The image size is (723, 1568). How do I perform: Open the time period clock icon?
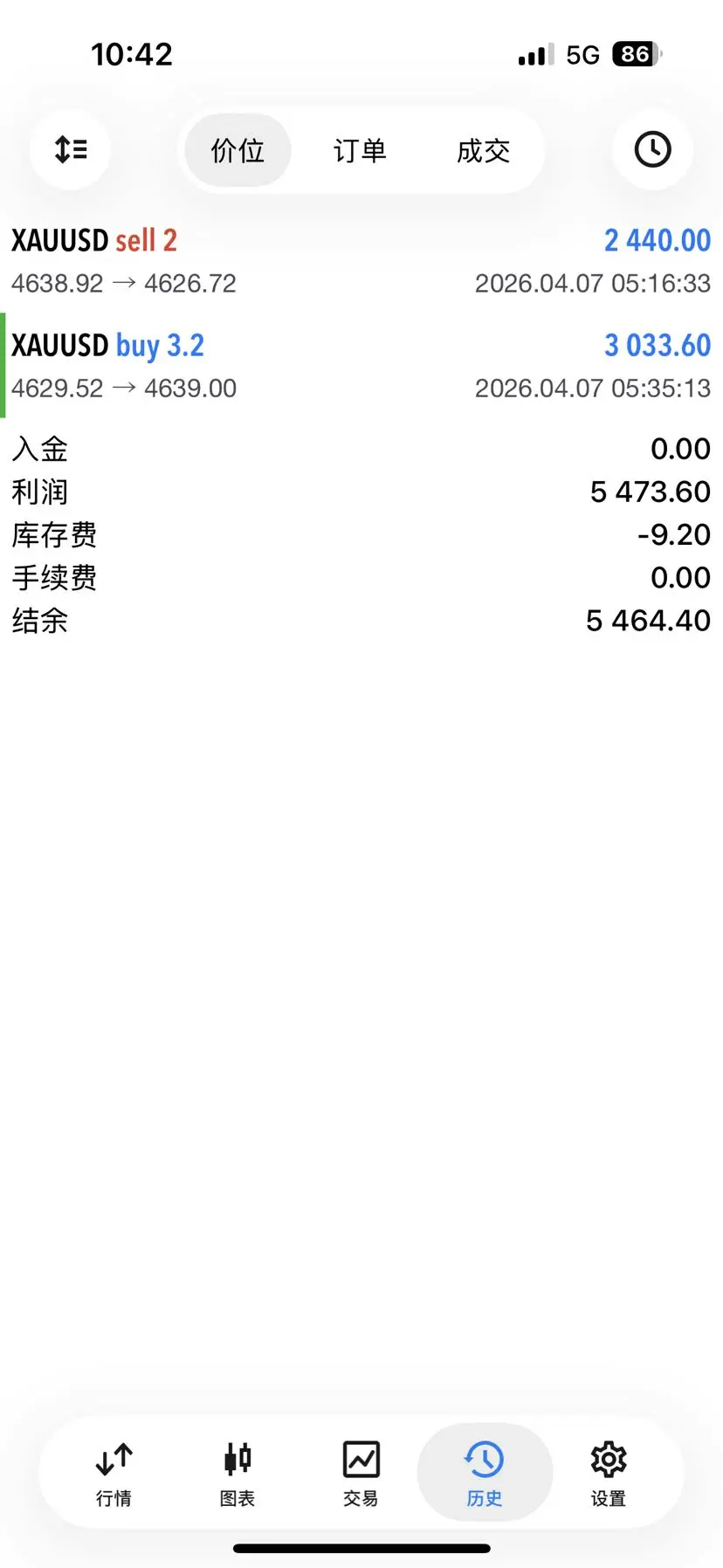(651, 150)
